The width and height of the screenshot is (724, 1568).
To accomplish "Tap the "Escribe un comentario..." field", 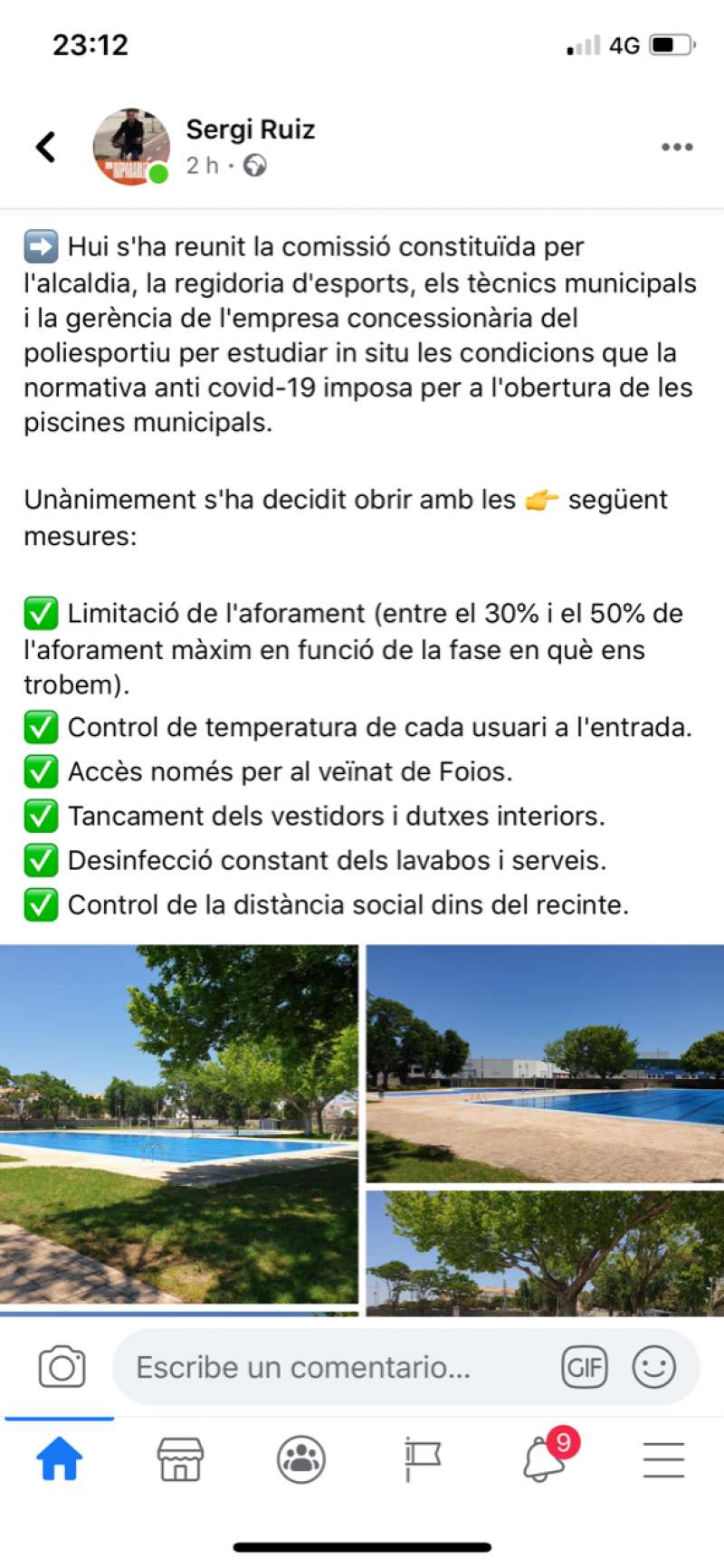I will [x=335, y=1367].
